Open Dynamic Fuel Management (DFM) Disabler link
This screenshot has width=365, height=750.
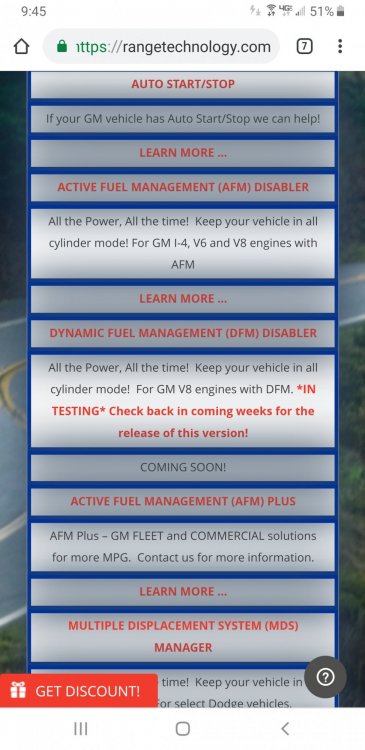tap(183, 333)
